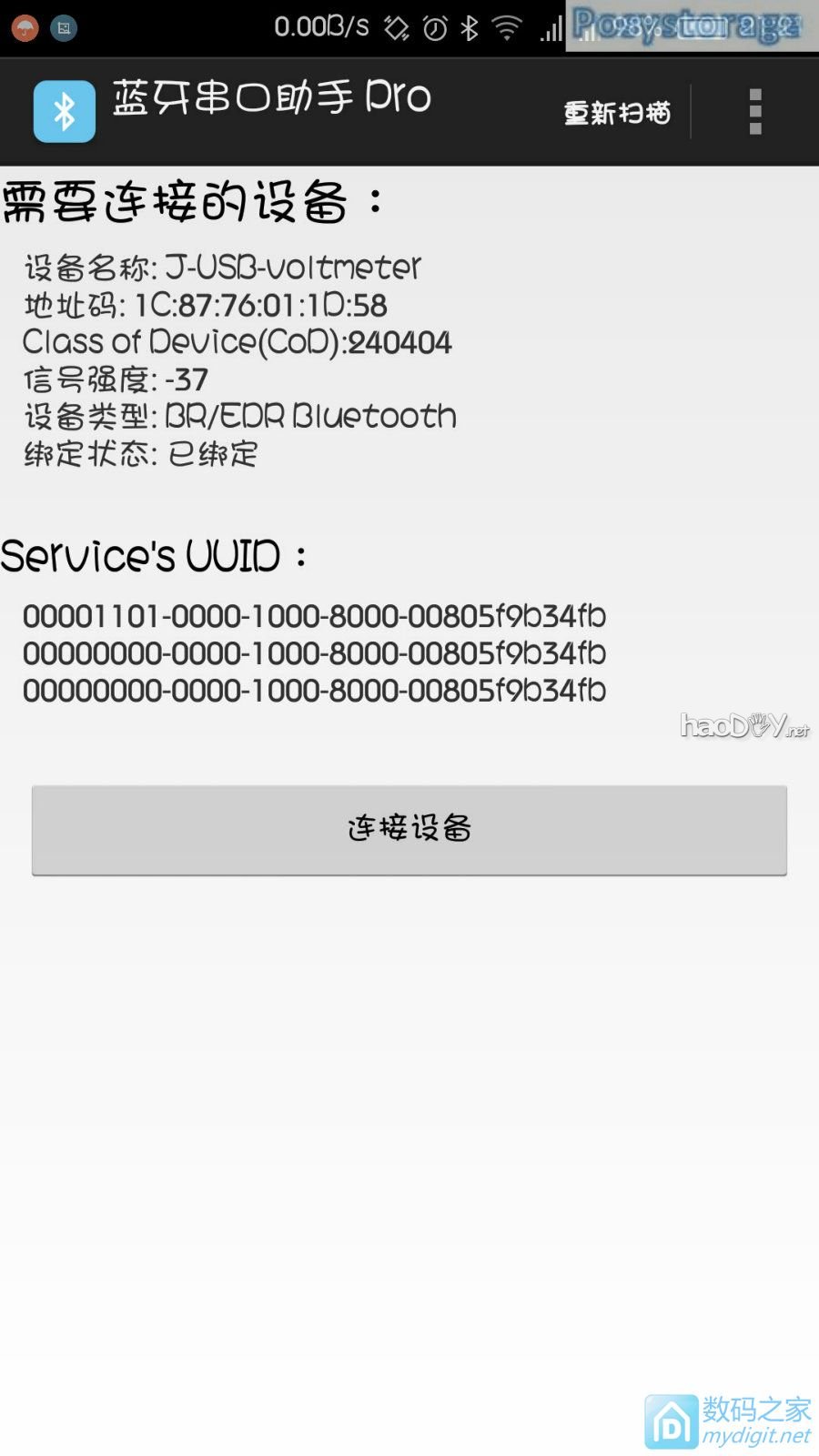Tap the screenshot notification icon
The image size is (819, 1456).
[x=63, y=28]
